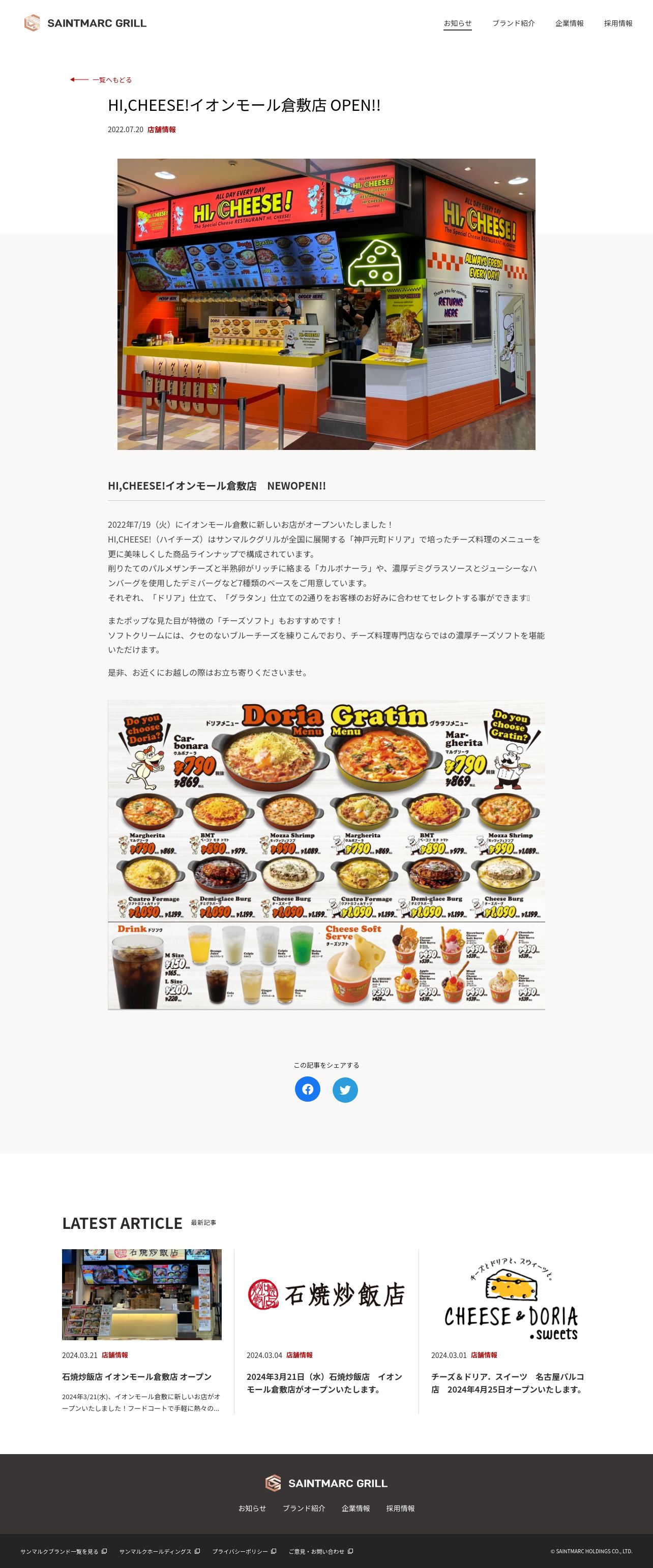Screen dimensions: 653x1568
Task: Share this article on Facebook
Action: point(308,1089)
